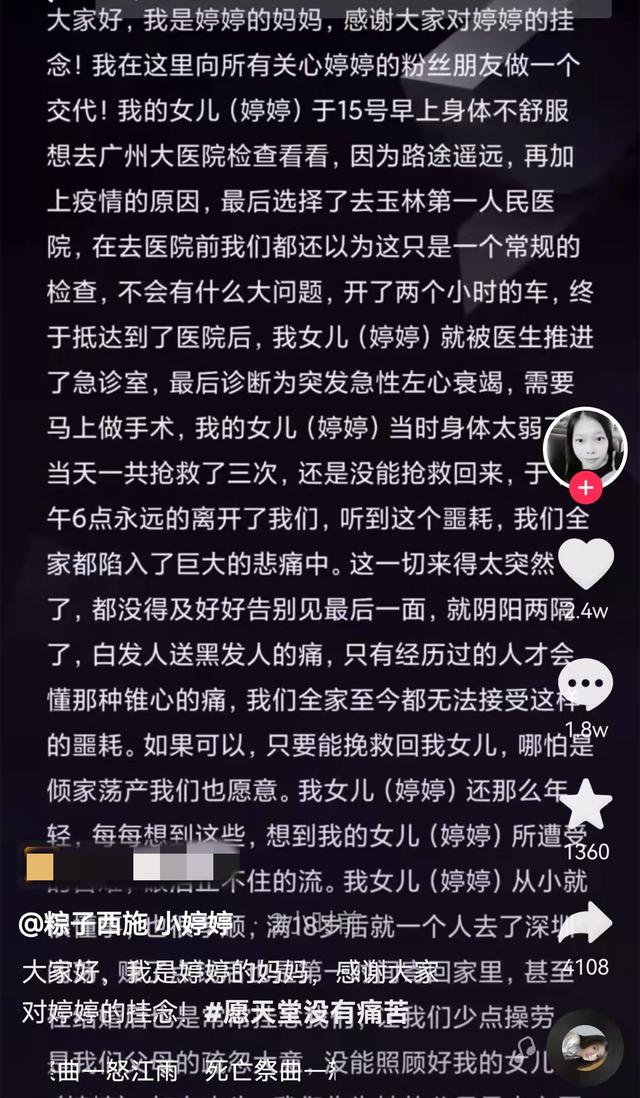Open the creator's profile avatar
This screenshot has width=640, height=1098.
point(585,447)
